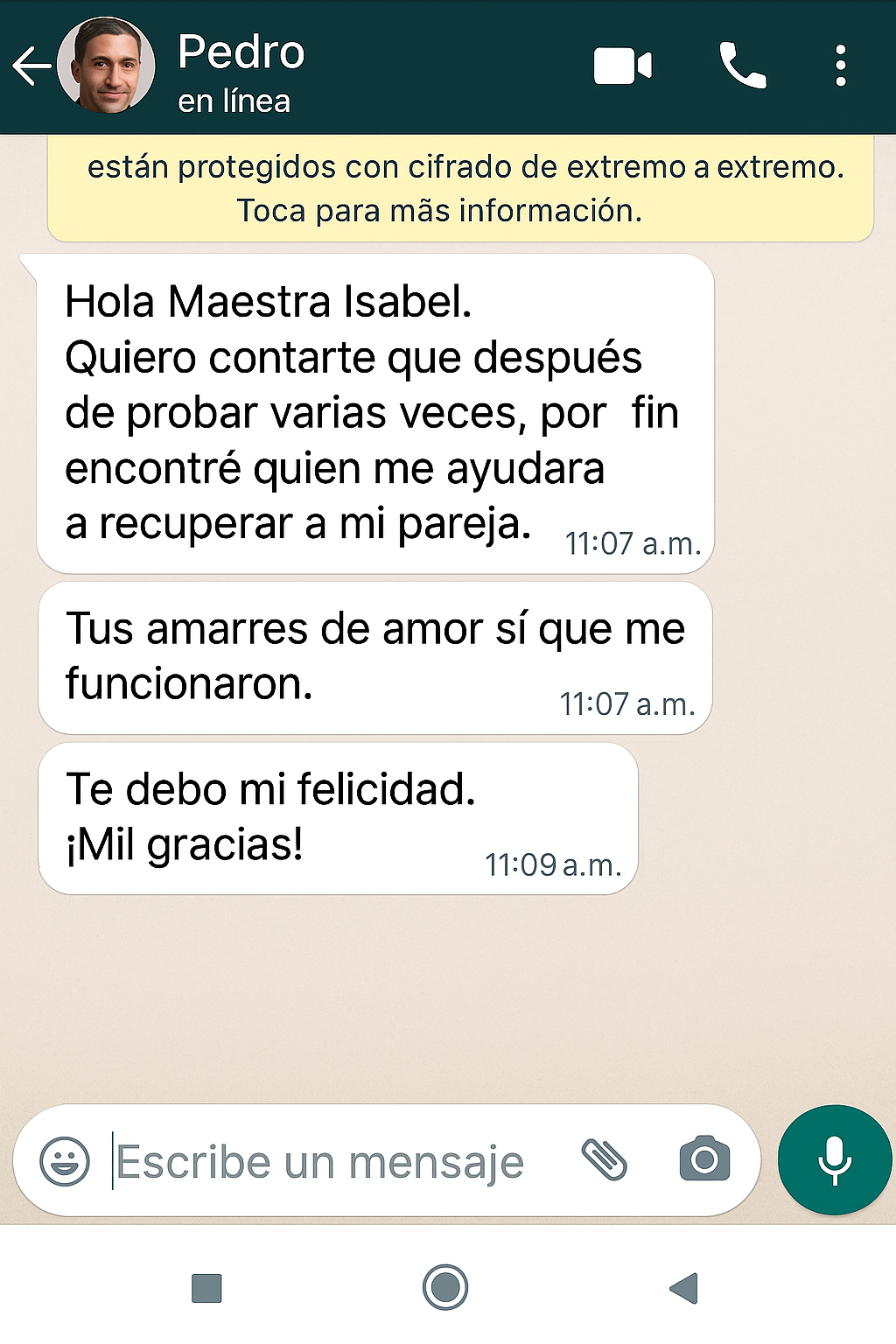Open the emoji picker
Viewport: 896px width, 1344px height.
click(x=65, y=1161)
